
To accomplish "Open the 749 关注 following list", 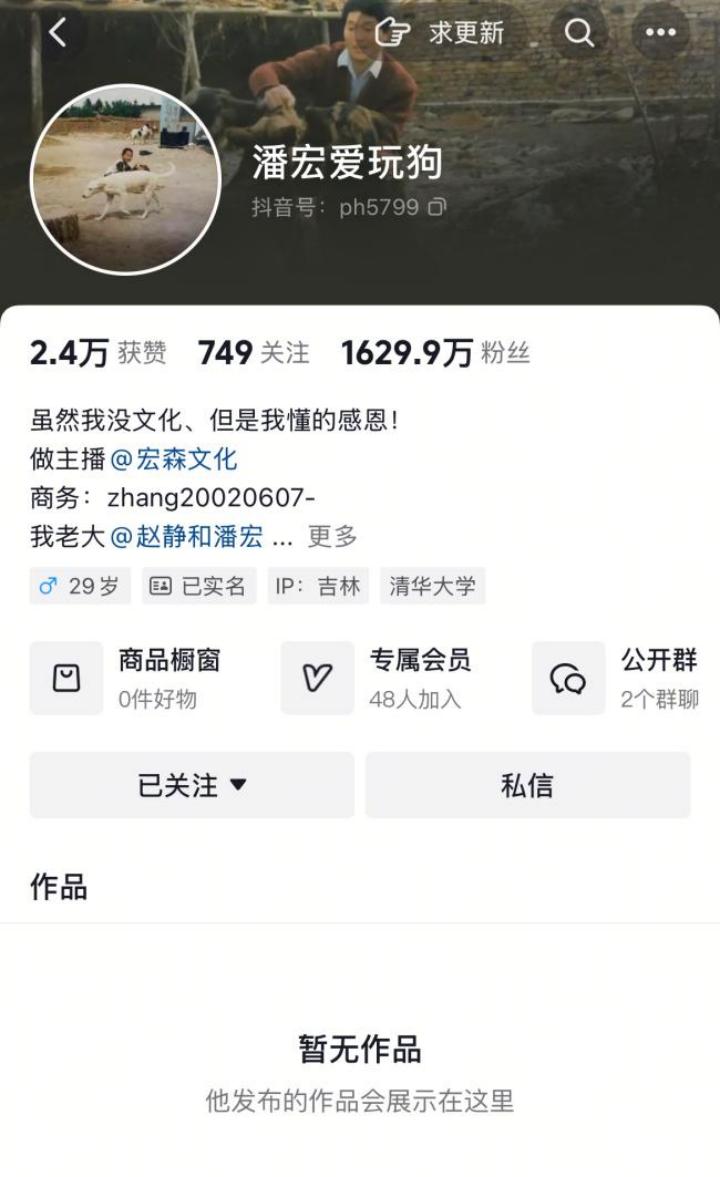I will tap(253, 353).
